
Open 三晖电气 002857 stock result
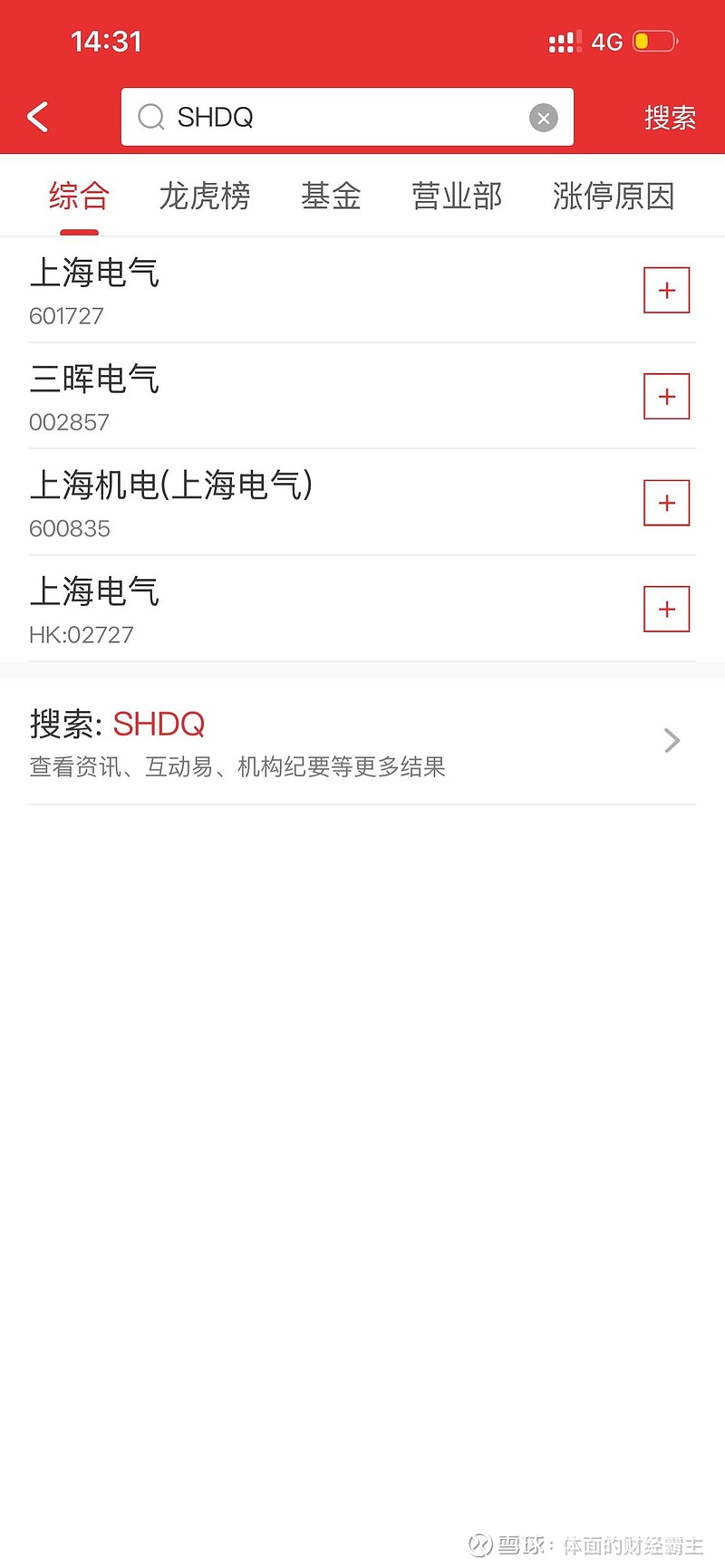coord(272,397)
